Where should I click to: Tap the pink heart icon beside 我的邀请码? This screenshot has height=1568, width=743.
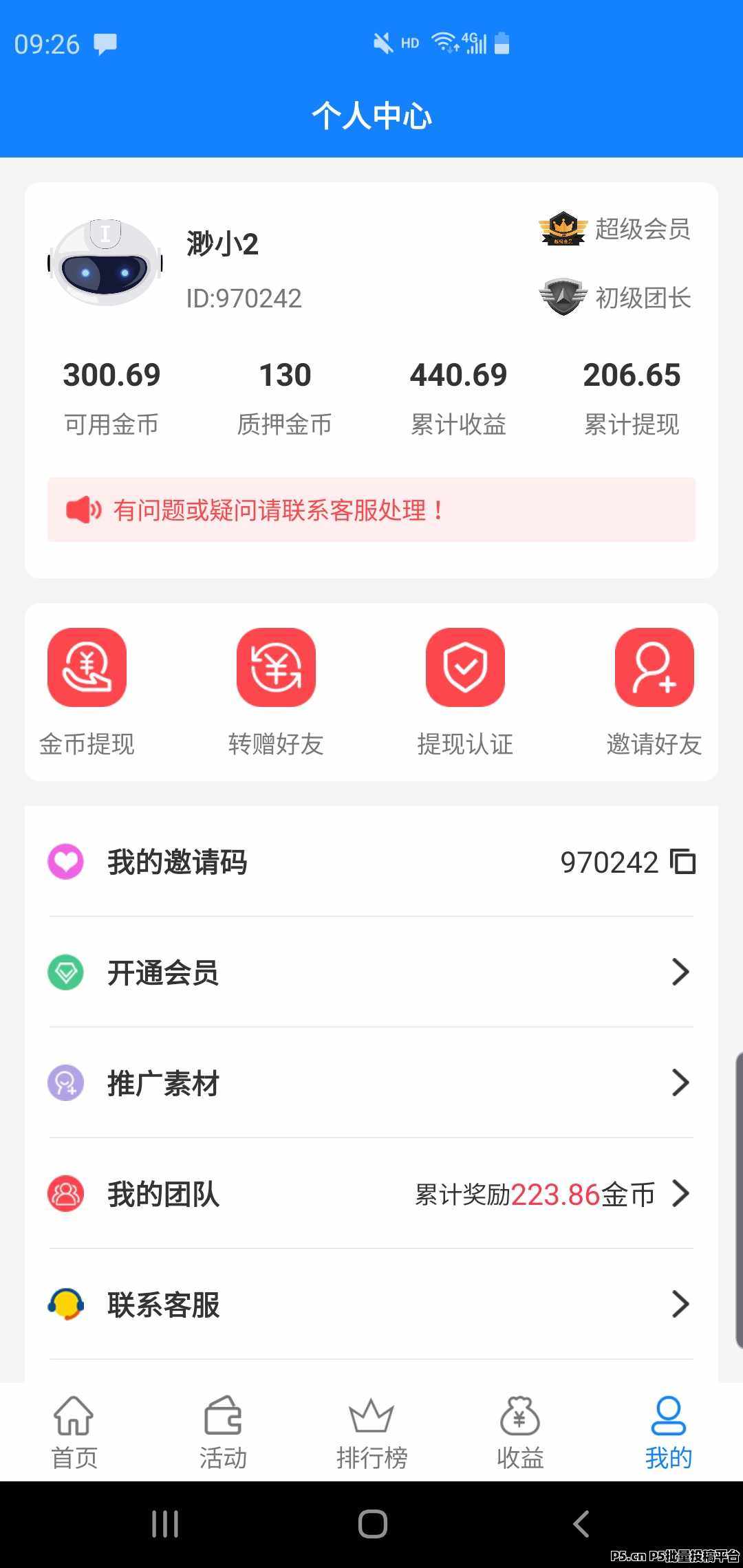(65, 862)
